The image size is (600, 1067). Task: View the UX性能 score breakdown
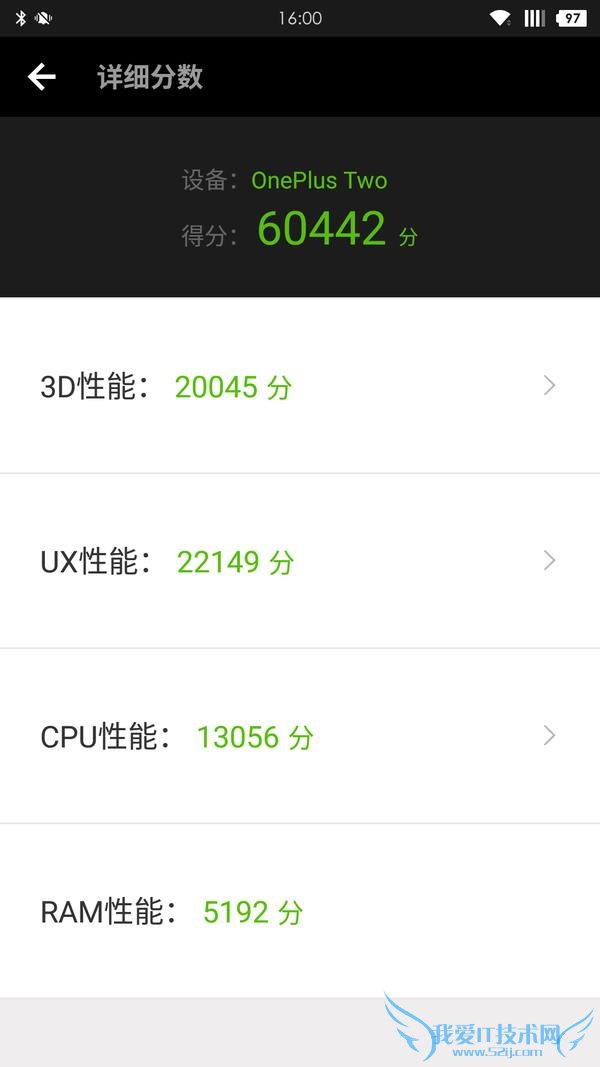[300, 561]
